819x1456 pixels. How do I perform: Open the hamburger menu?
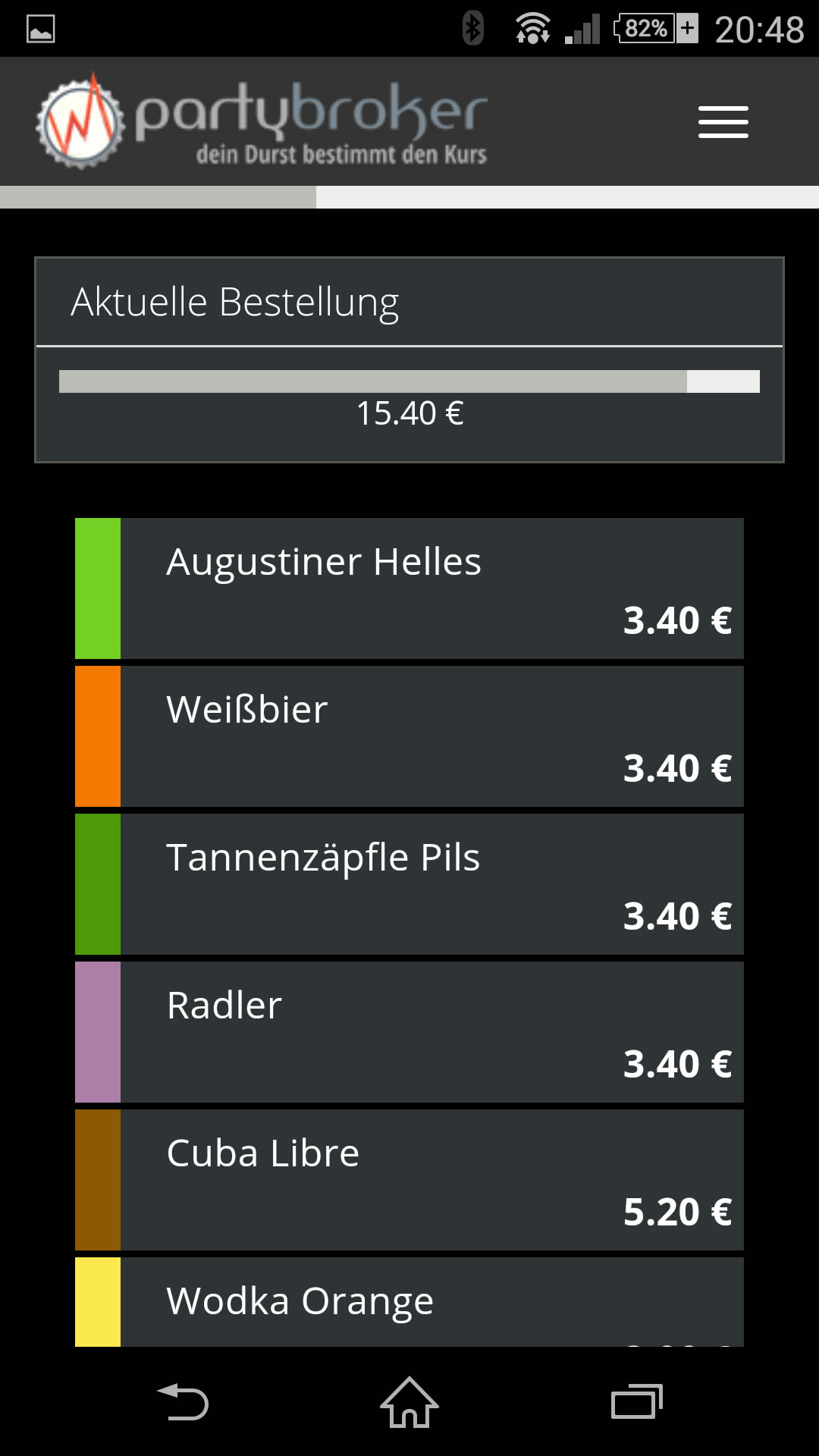[723, 122]
